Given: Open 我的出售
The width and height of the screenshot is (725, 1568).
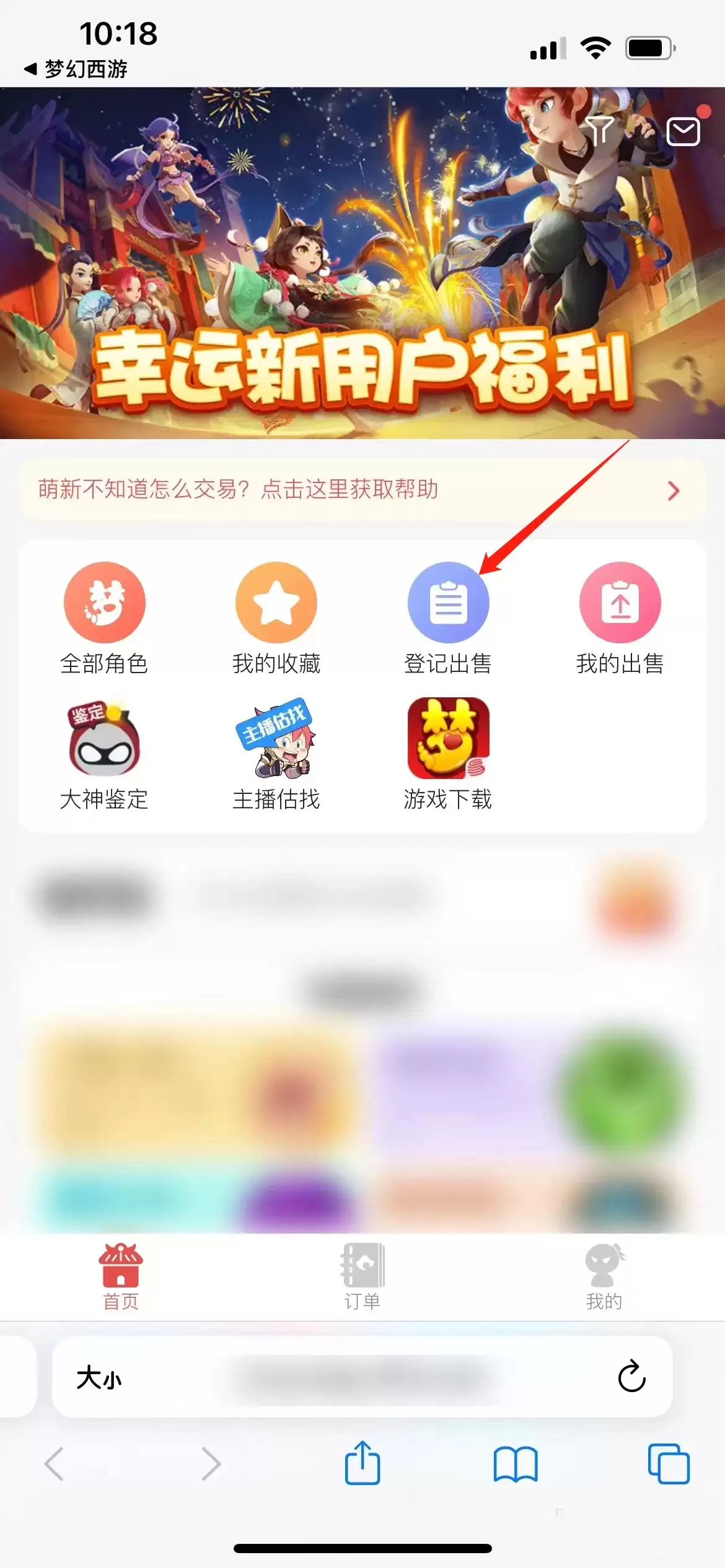Looking at the screenshot, I should 620,619.
